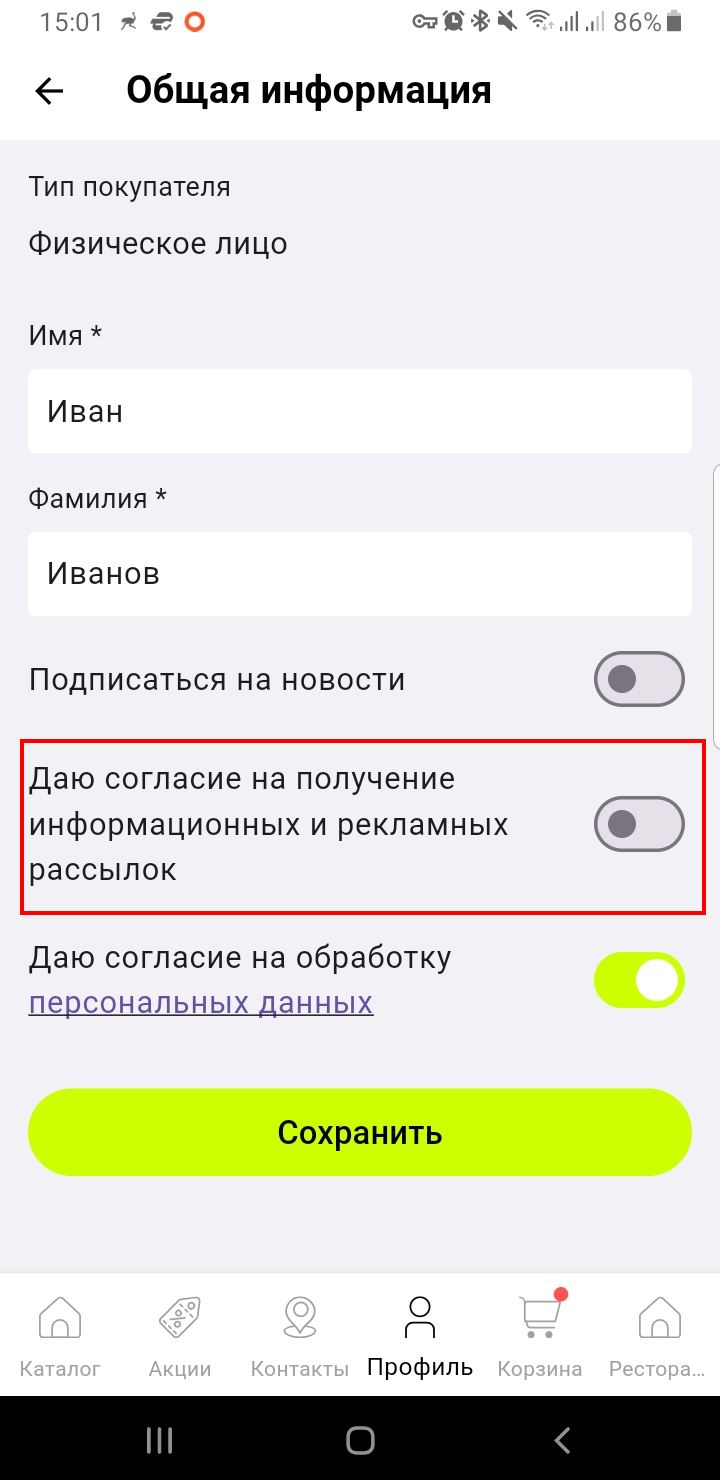Tap the system home button
This screenshot has width=720, height=1480.
[x=360, y=1440]
